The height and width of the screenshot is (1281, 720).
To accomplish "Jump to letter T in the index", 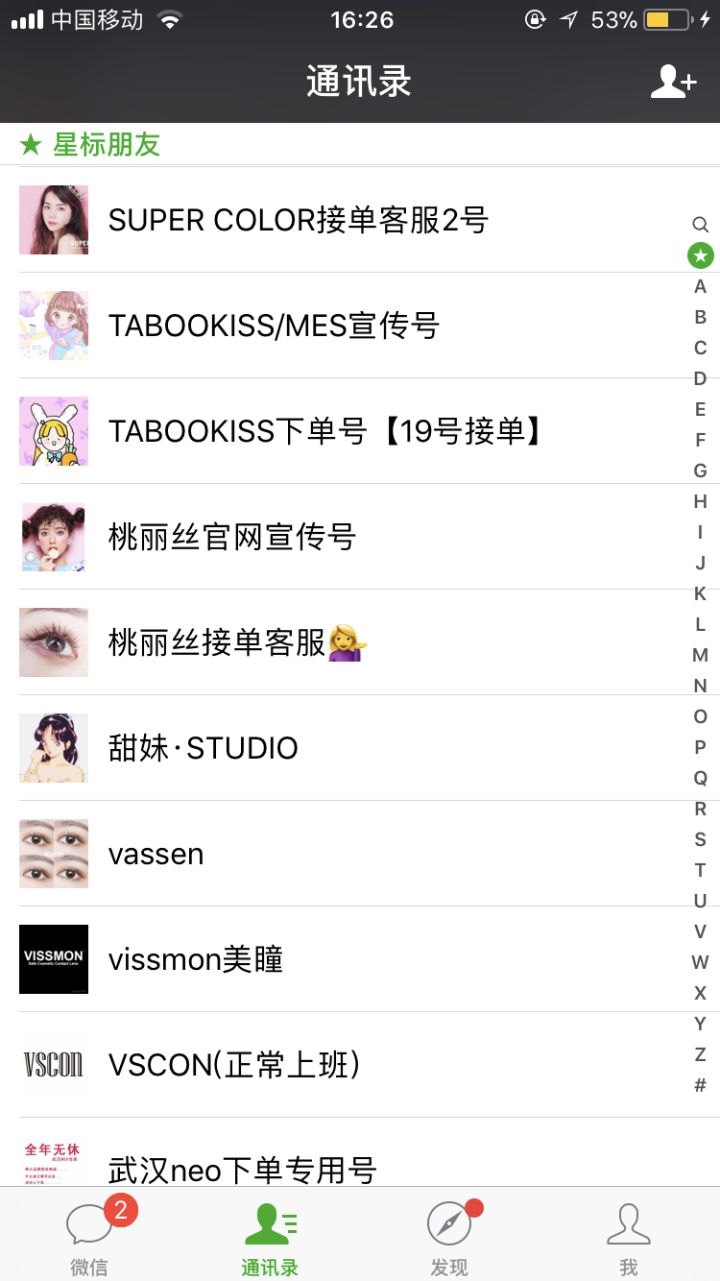I will click(x=700, y=870).
